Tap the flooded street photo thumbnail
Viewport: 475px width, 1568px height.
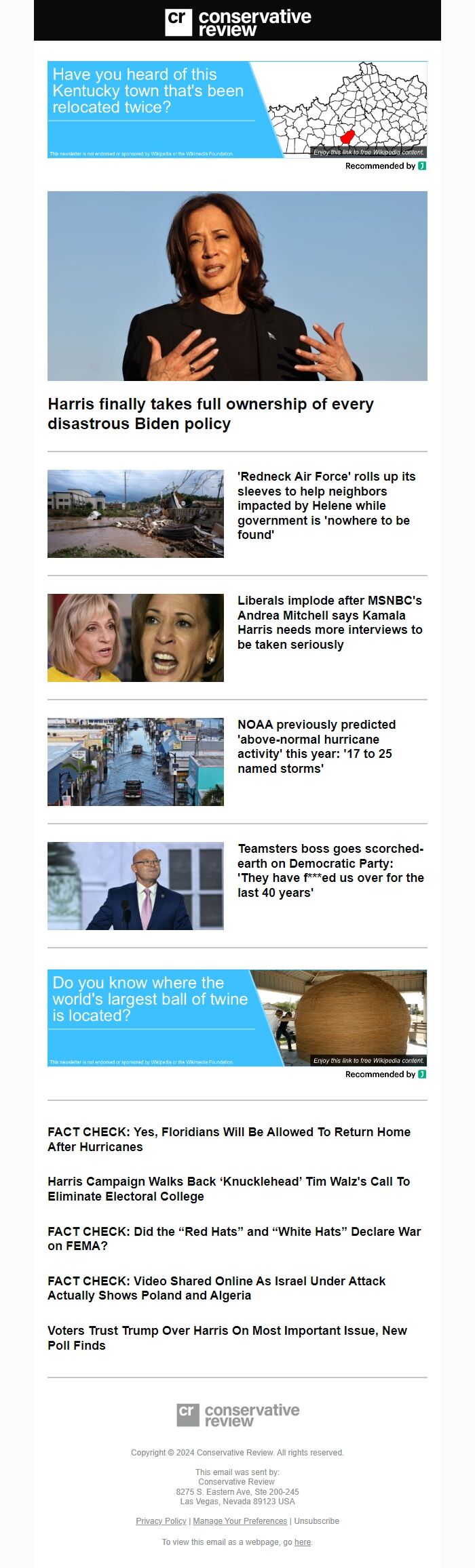[135, 761]
